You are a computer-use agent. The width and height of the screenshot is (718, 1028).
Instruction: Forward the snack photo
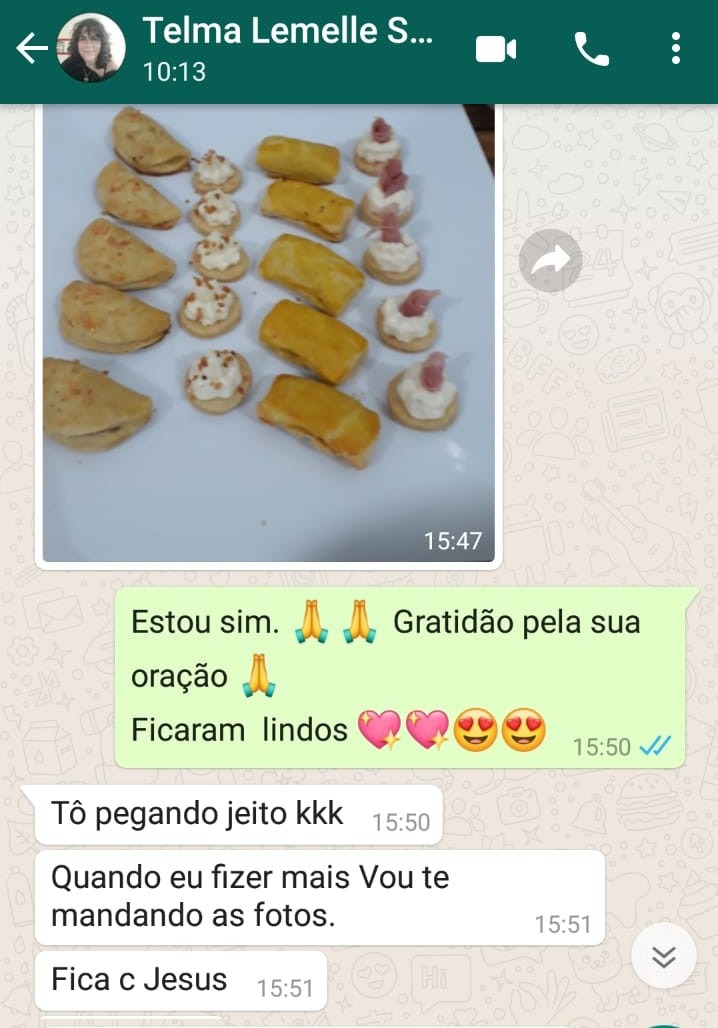(550, 261)
